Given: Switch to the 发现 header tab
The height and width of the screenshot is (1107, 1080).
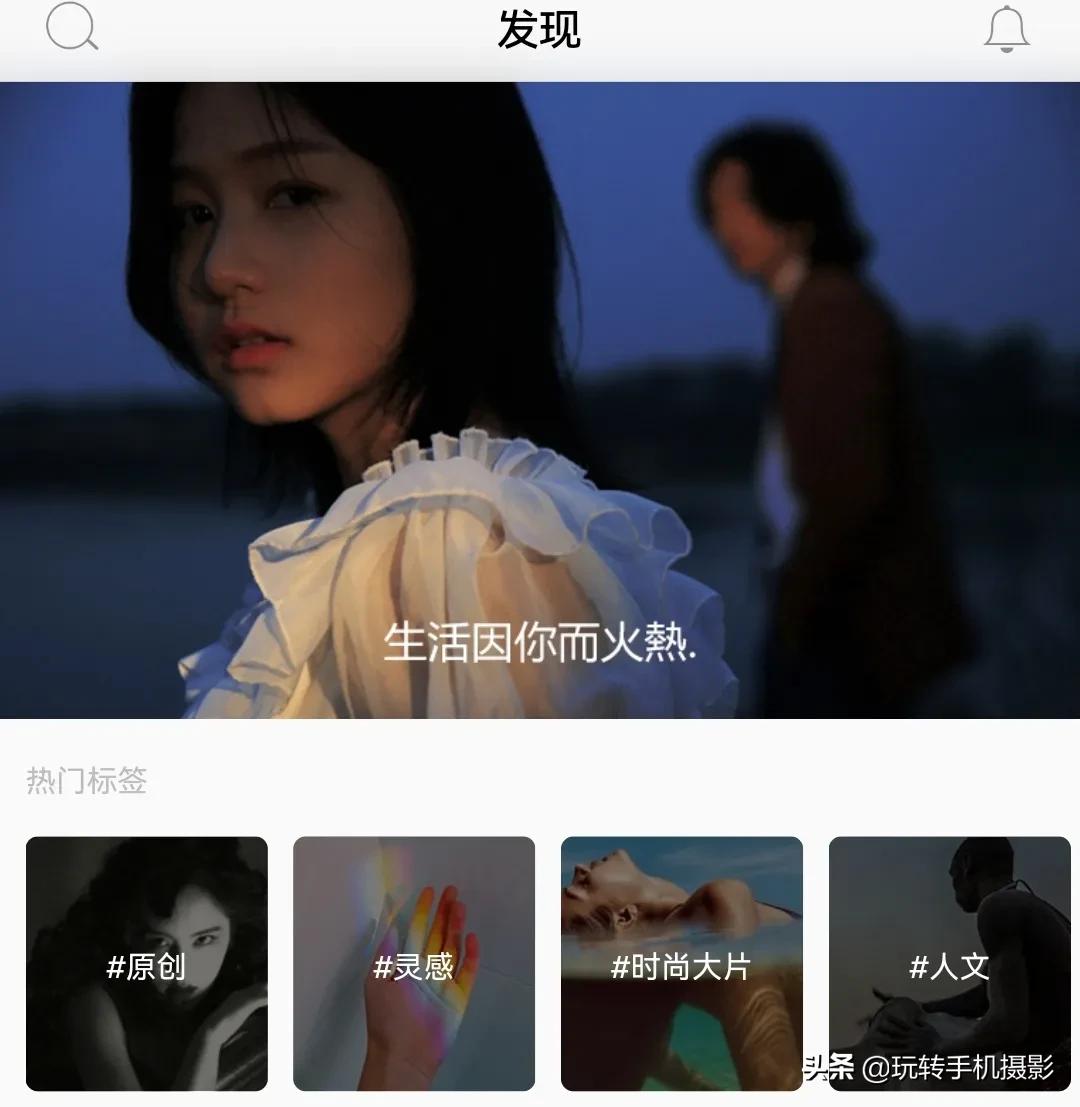Looking at the screenshot, I should [x=540, y=32].
